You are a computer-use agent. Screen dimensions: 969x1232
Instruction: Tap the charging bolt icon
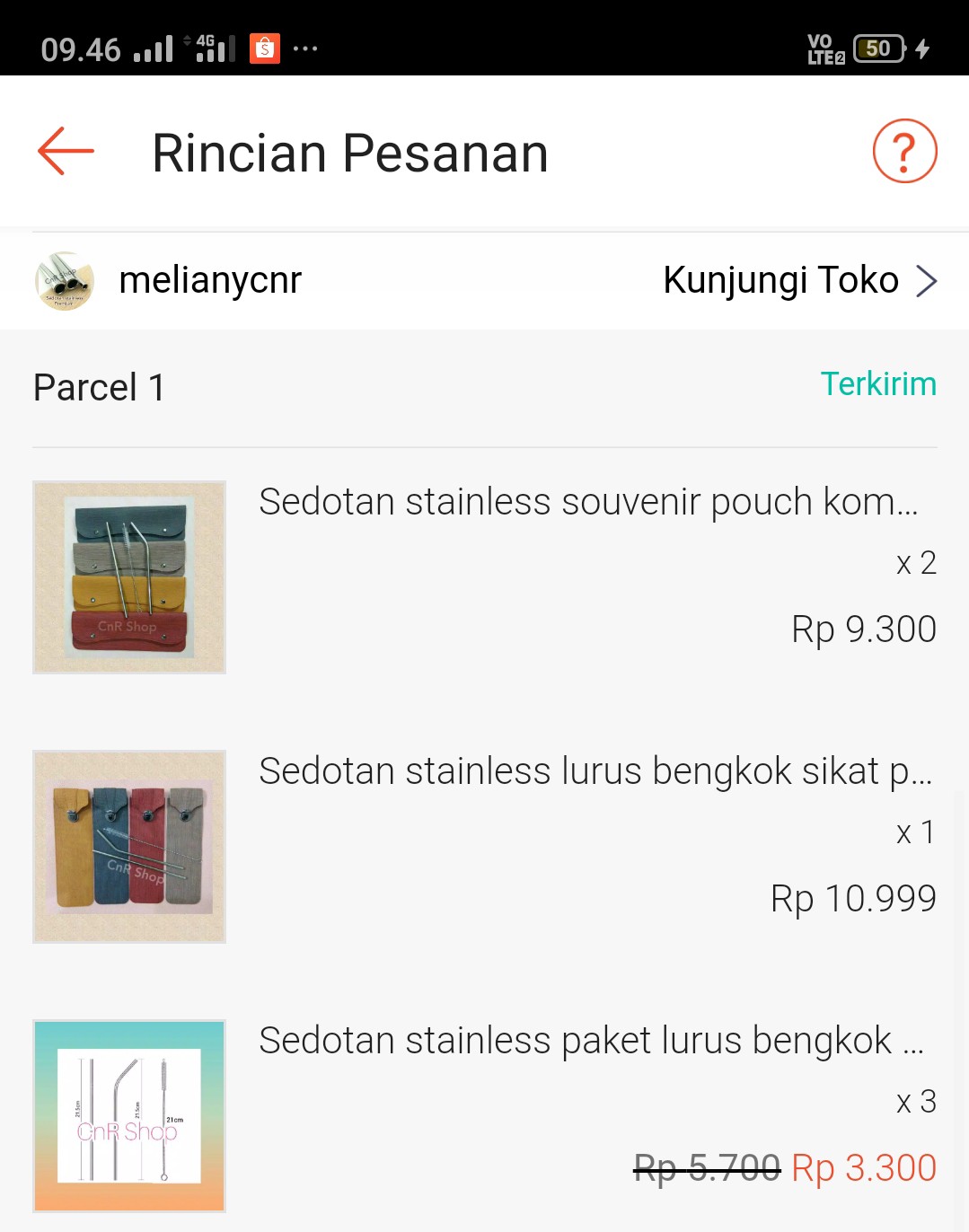[x=921, y=48]
